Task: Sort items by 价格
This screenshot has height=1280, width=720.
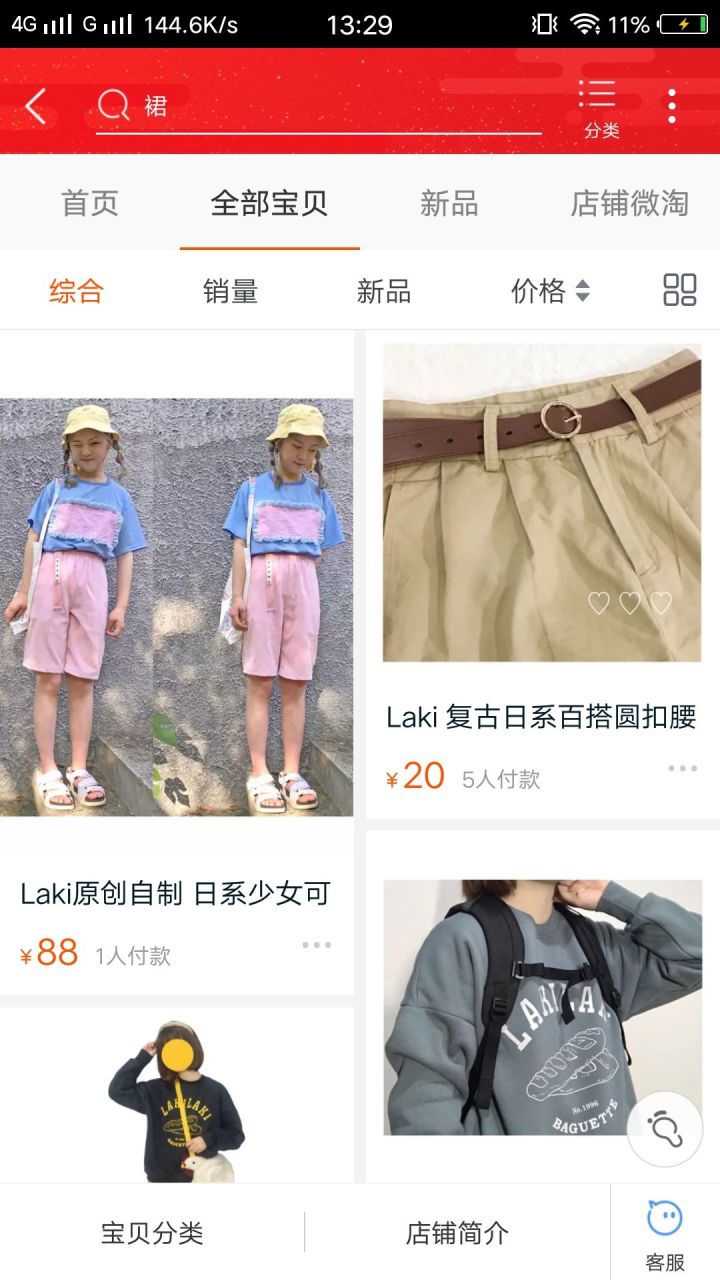Action: (550, 291)
